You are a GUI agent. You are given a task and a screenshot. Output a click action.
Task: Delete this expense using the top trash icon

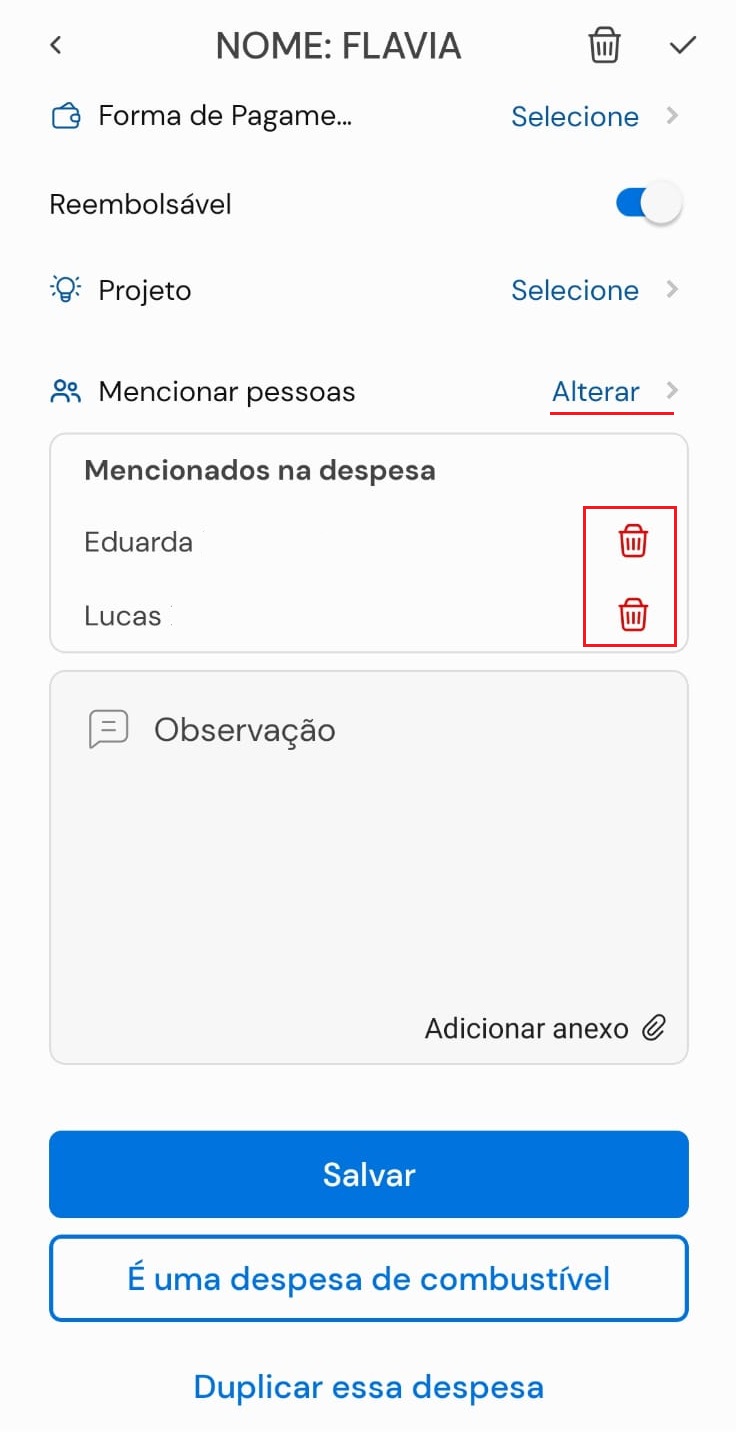(604, 46)
